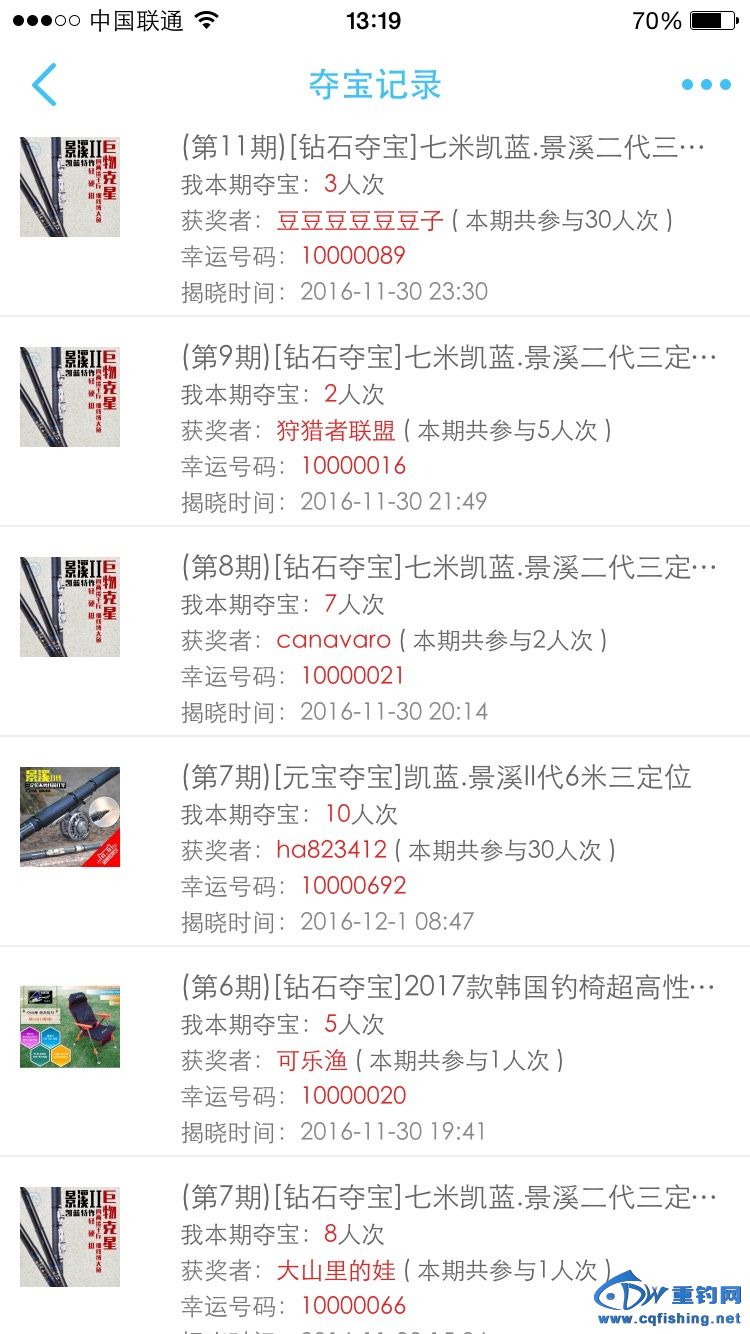
Task: View winner 豆豆豆豆豆豆子's profile
Action: [360, 220]
